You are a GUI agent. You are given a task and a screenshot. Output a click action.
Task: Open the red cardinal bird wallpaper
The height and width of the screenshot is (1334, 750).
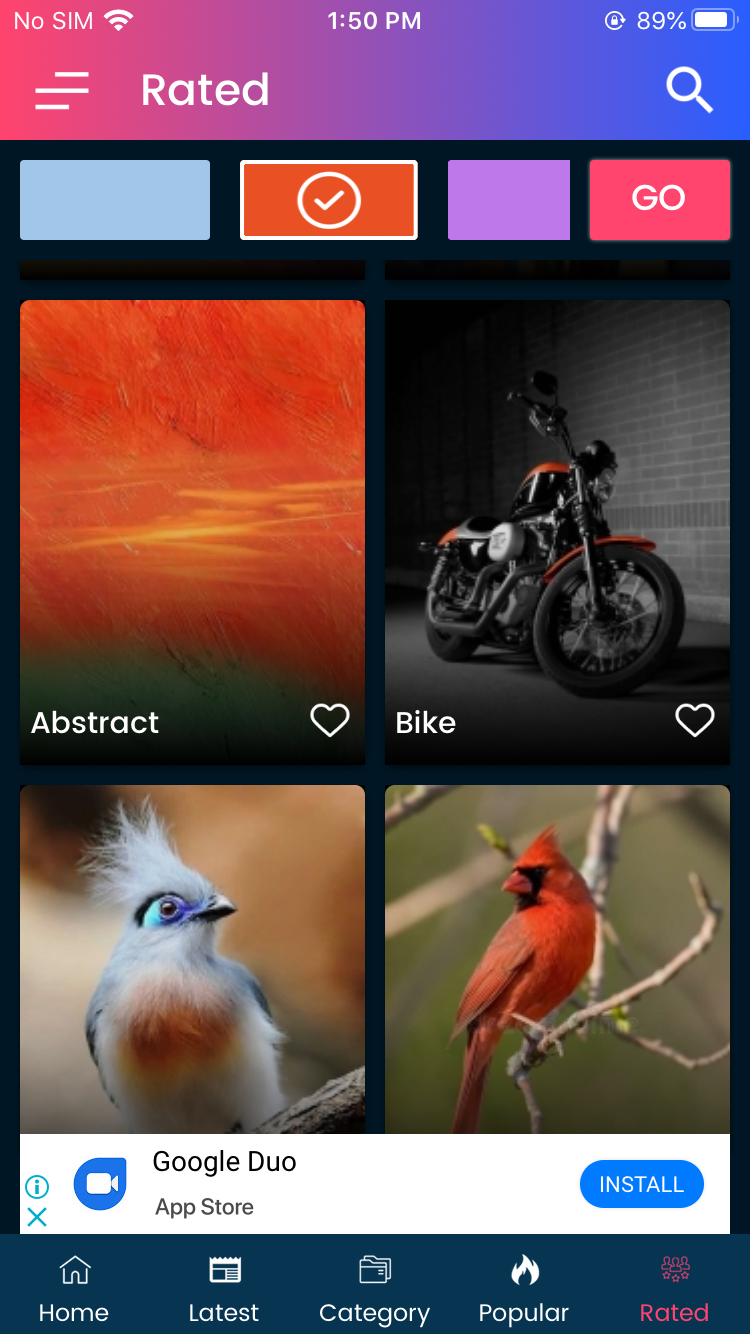tap(557, 950)
